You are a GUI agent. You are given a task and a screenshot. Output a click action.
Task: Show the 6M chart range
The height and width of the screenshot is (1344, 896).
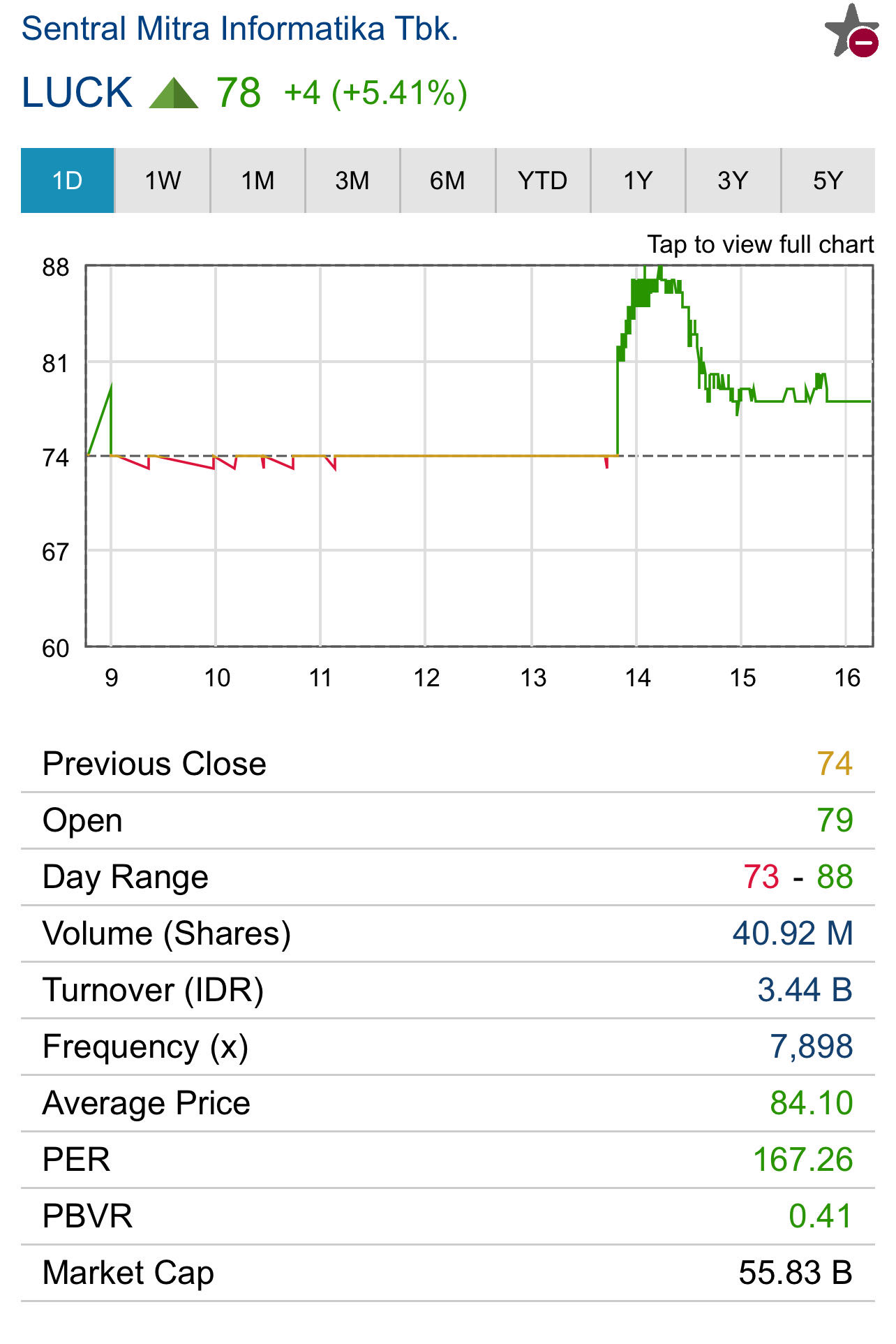pyautogui.click(x=447, y=181)
